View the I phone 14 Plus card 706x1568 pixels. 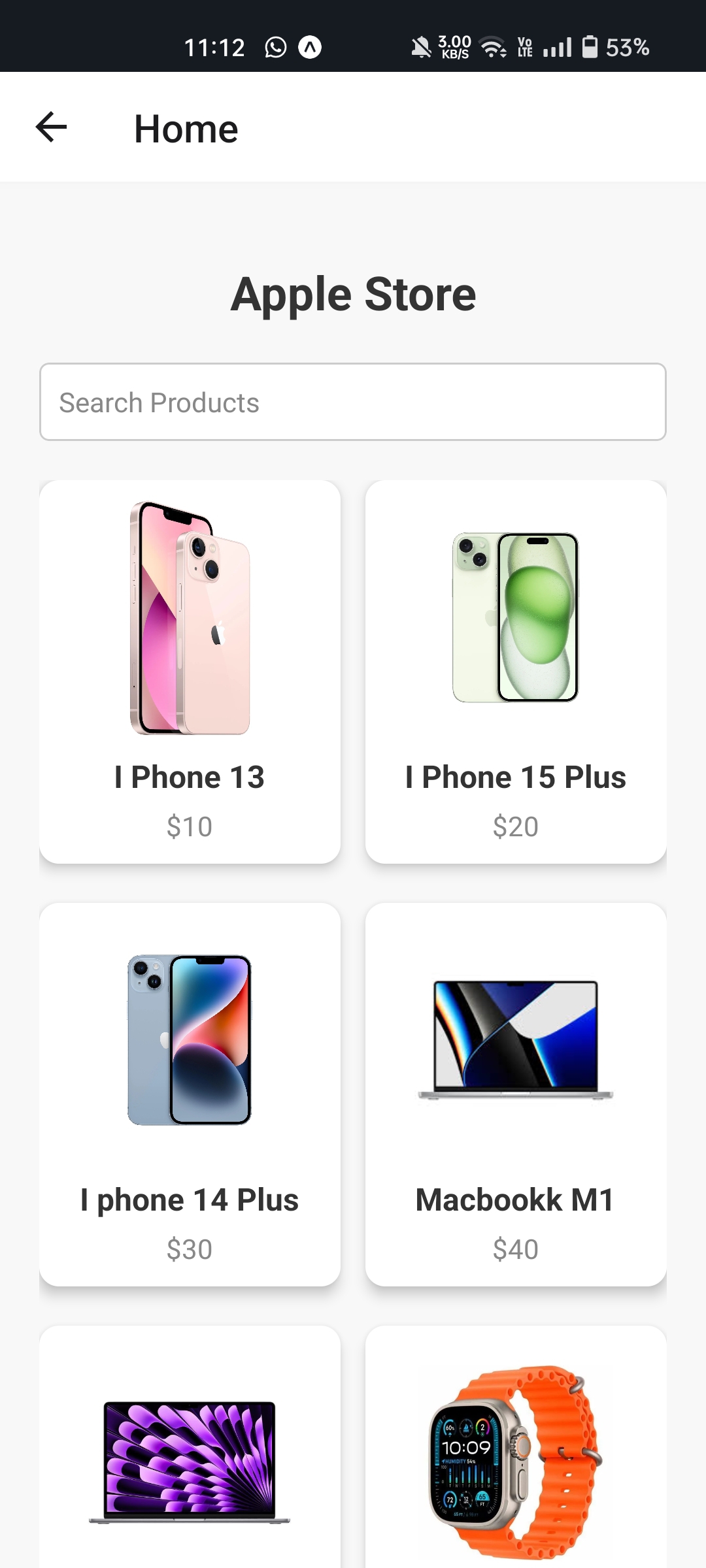[x=190, y=1094]
